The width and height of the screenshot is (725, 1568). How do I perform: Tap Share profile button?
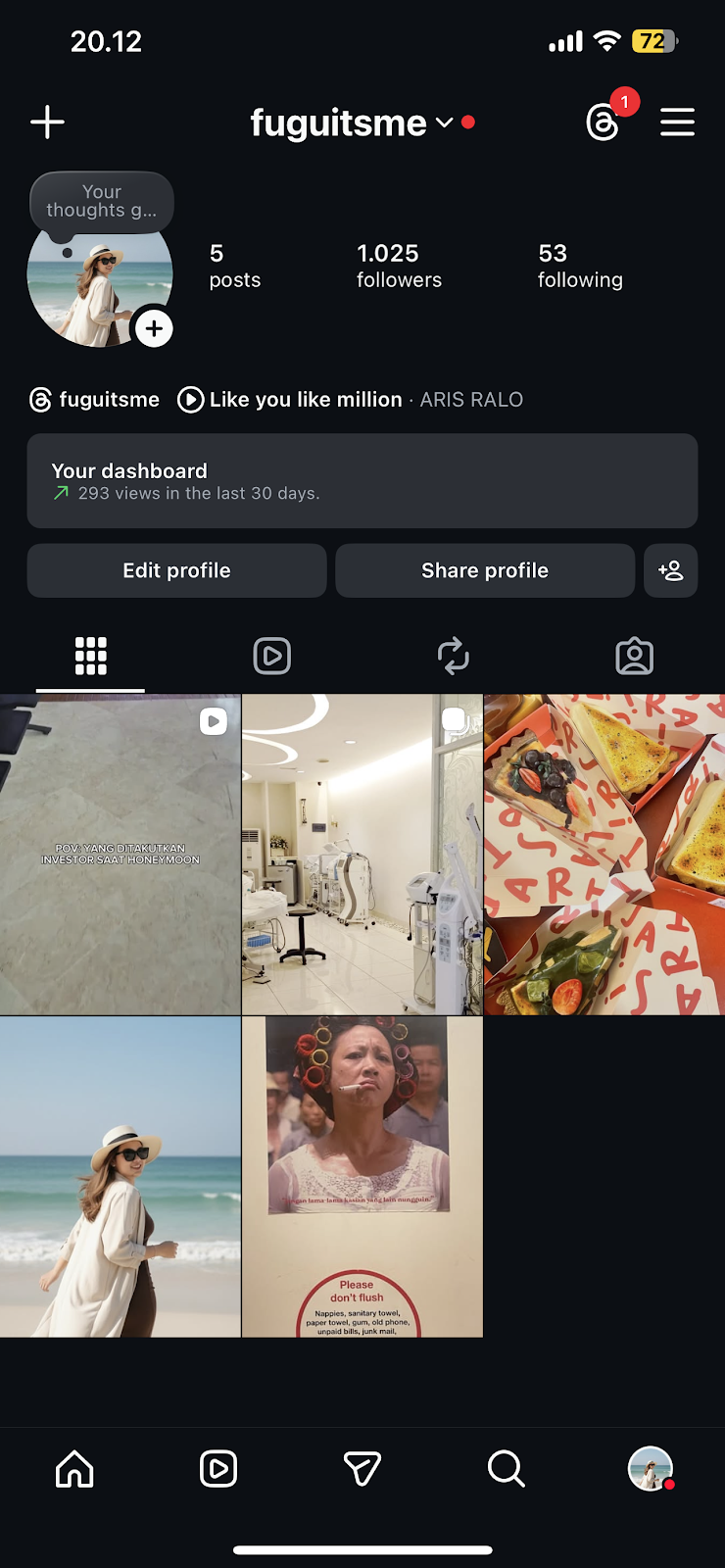(485, 570)
